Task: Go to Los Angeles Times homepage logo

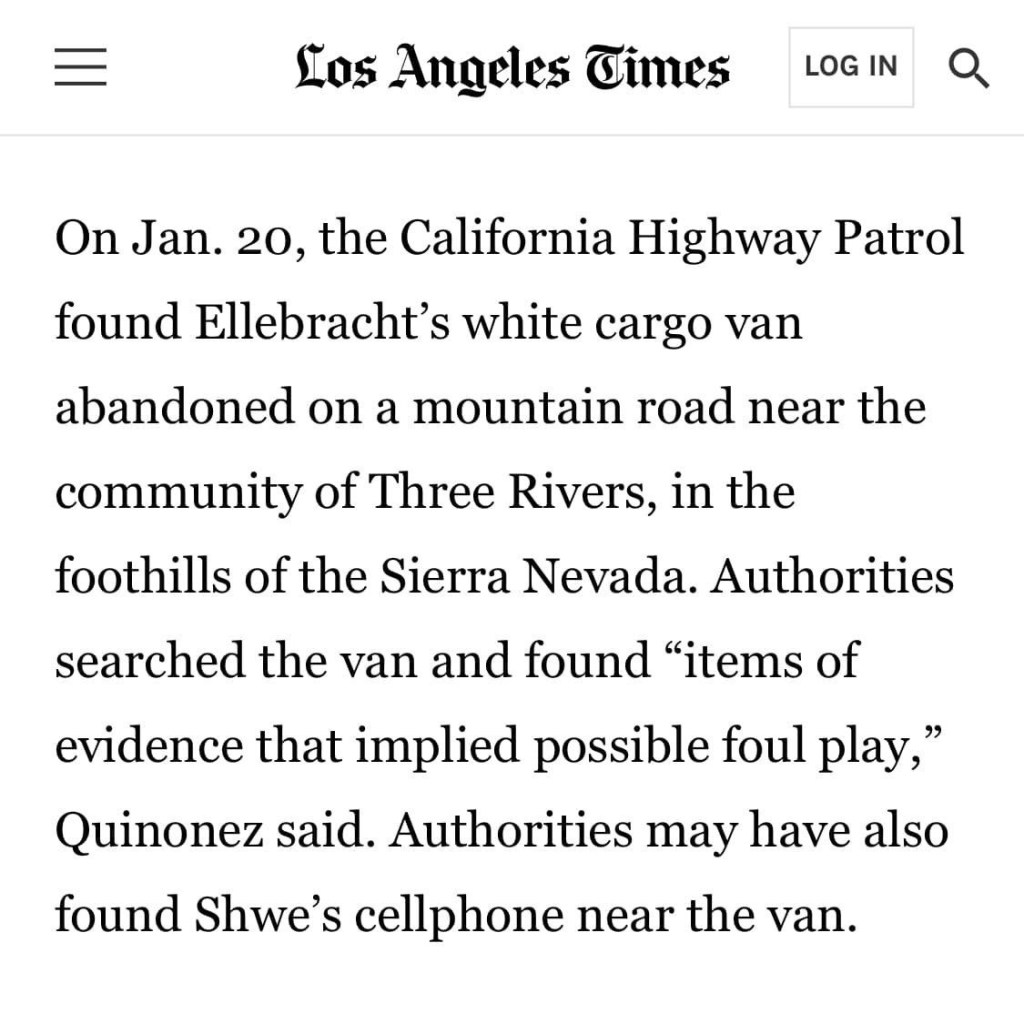Action: pos(512,67)
